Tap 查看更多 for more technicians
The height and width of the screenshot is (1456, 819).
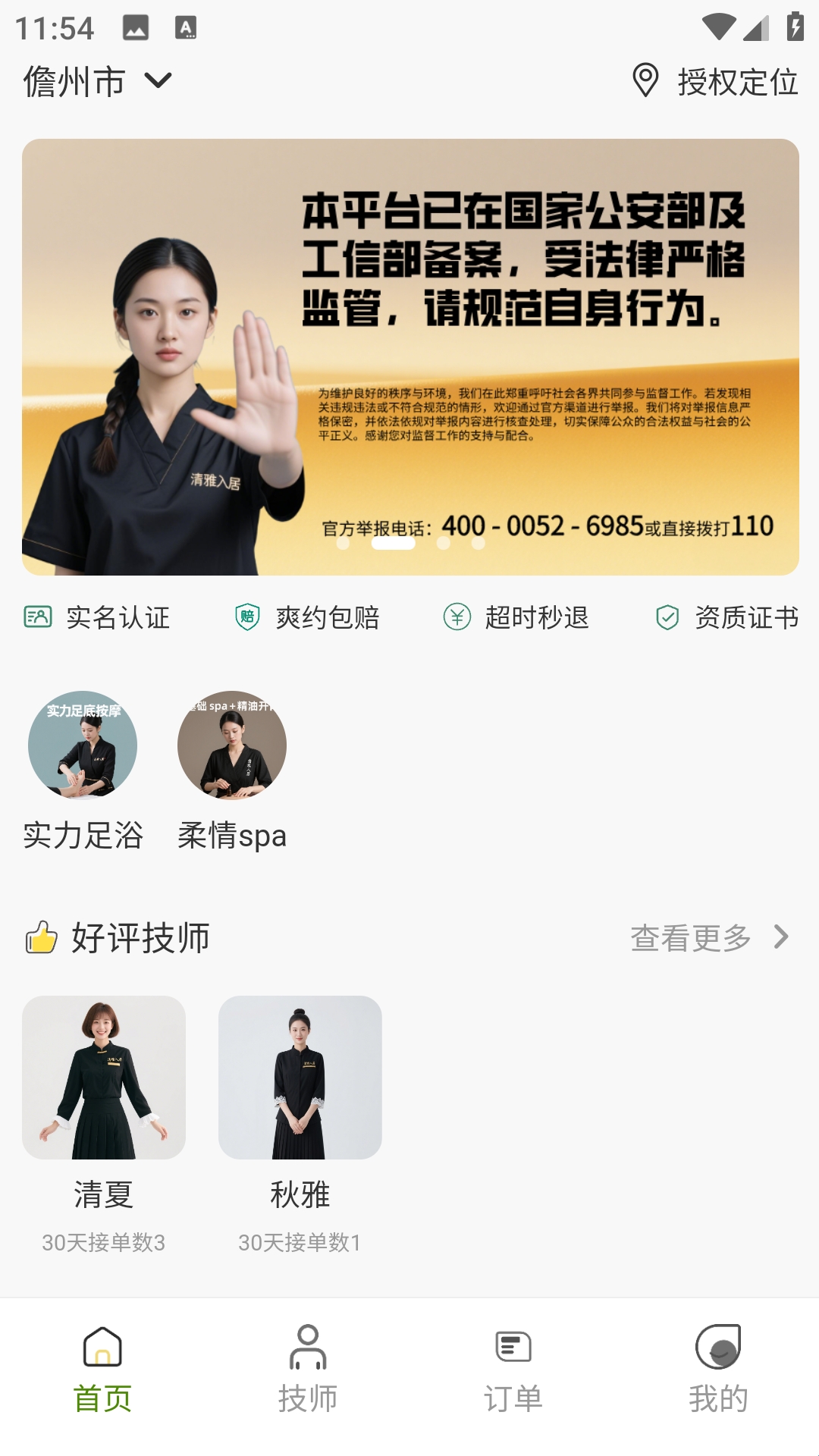click(x=709, y=938)
